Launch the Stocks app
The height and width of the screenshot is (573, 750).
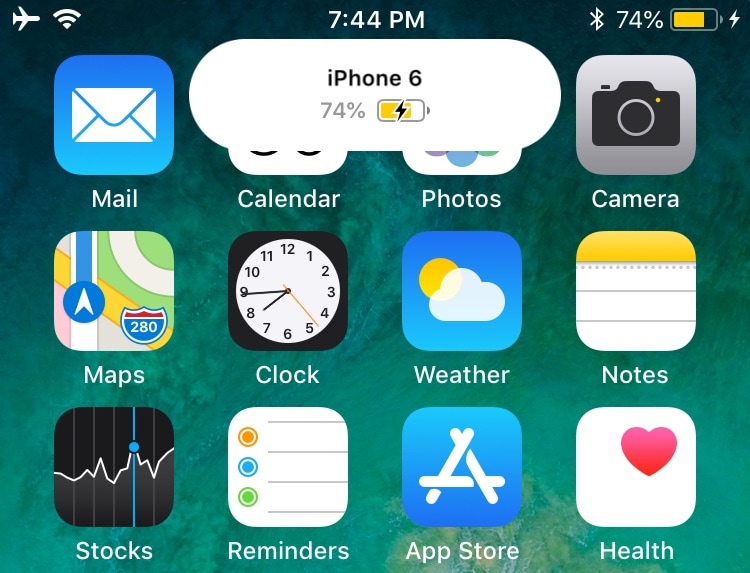coord(114,467)
